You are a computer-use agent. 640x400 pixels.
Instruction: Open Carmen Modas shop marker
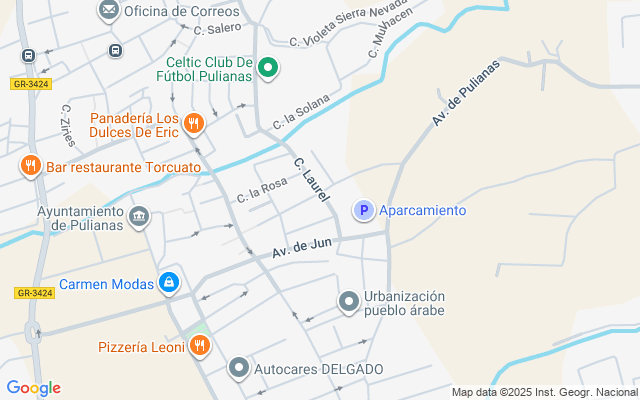(169, 284)
